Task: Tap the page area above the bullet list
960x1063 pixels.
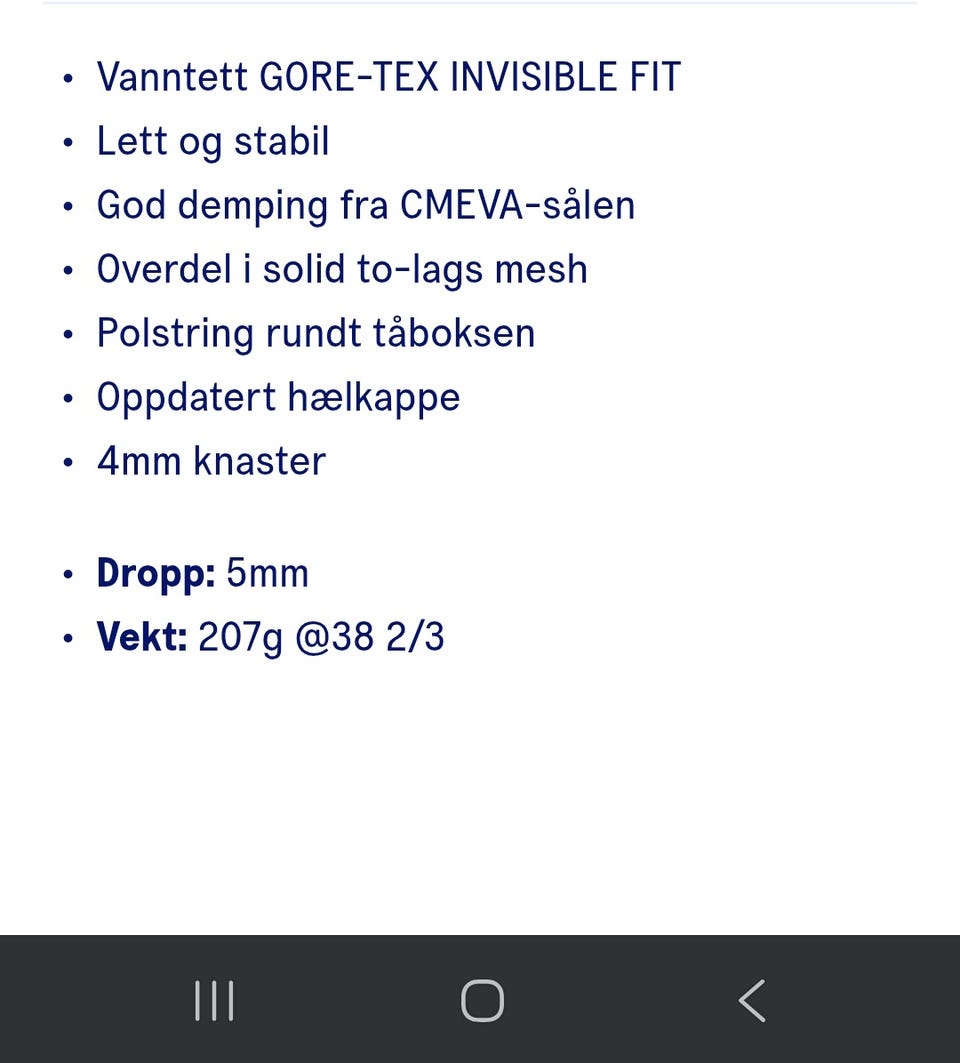Action: tap(480, 30)
